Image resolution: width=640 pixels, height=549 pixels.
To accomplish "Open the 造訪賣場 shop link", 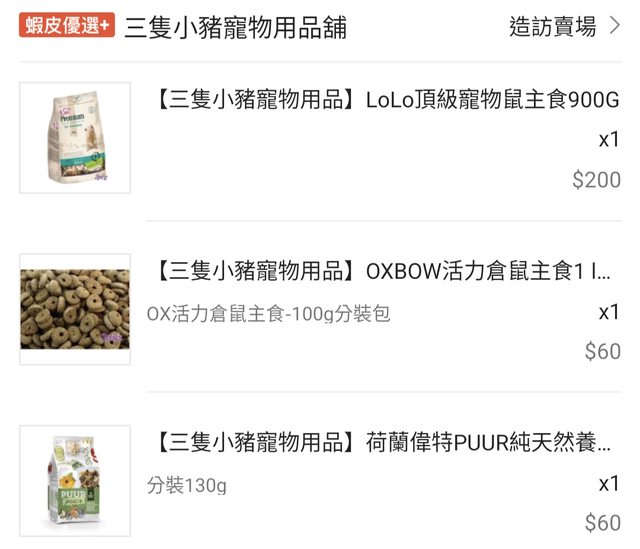I will click(564, 26).
